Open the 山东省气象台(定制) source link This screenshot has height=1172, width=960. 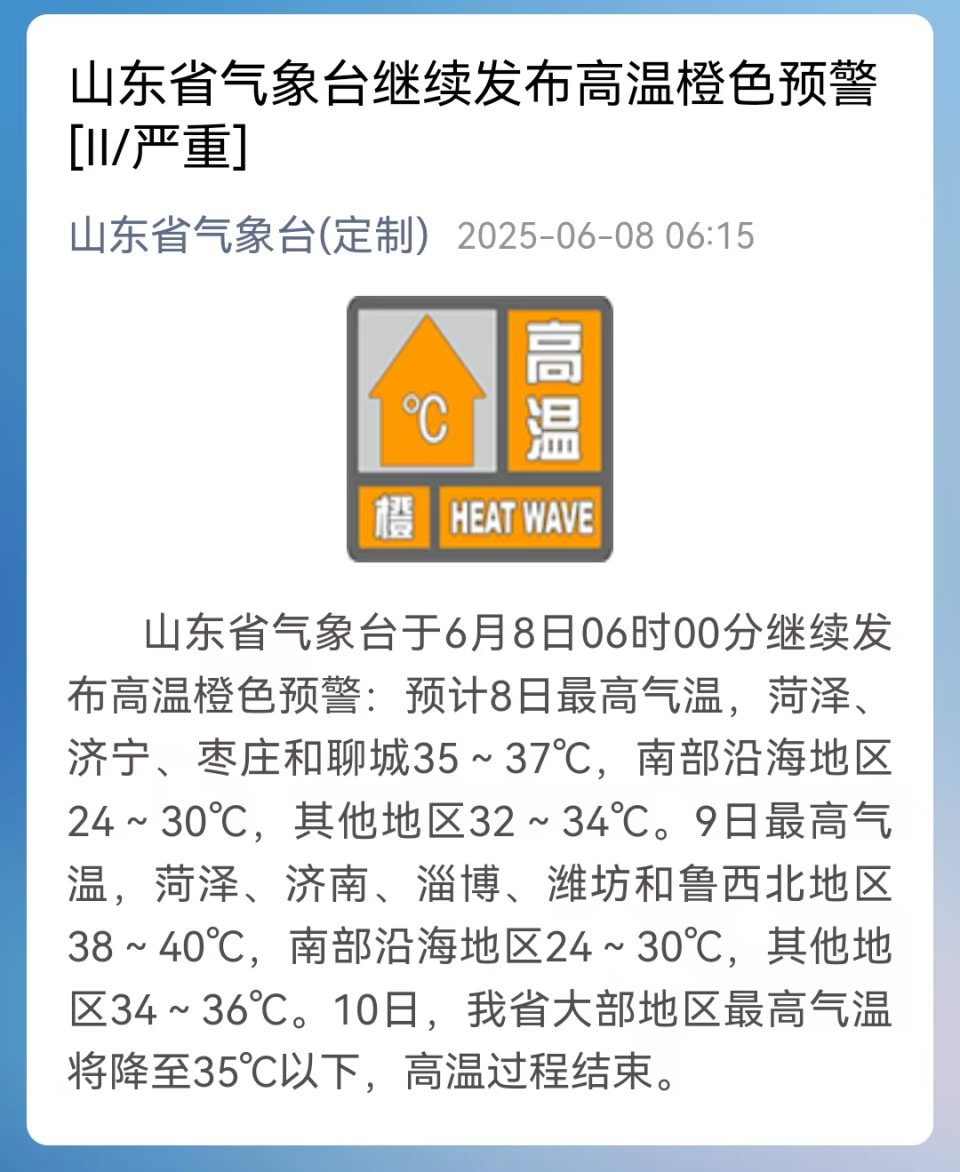tap(249, 236)
